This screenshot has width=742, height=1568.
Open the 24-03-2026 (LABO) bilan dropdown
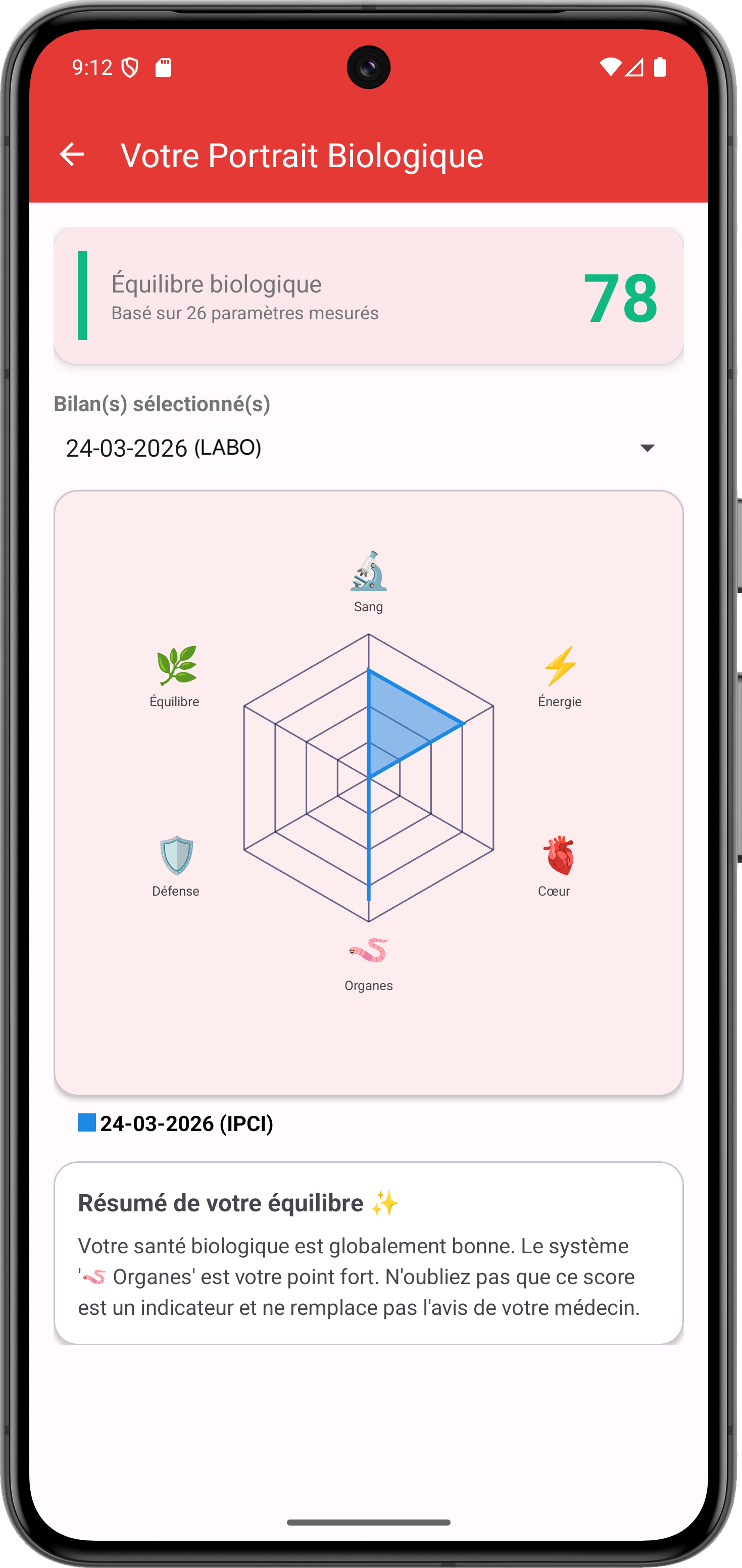pyautogui.click(x=368, y=448)
